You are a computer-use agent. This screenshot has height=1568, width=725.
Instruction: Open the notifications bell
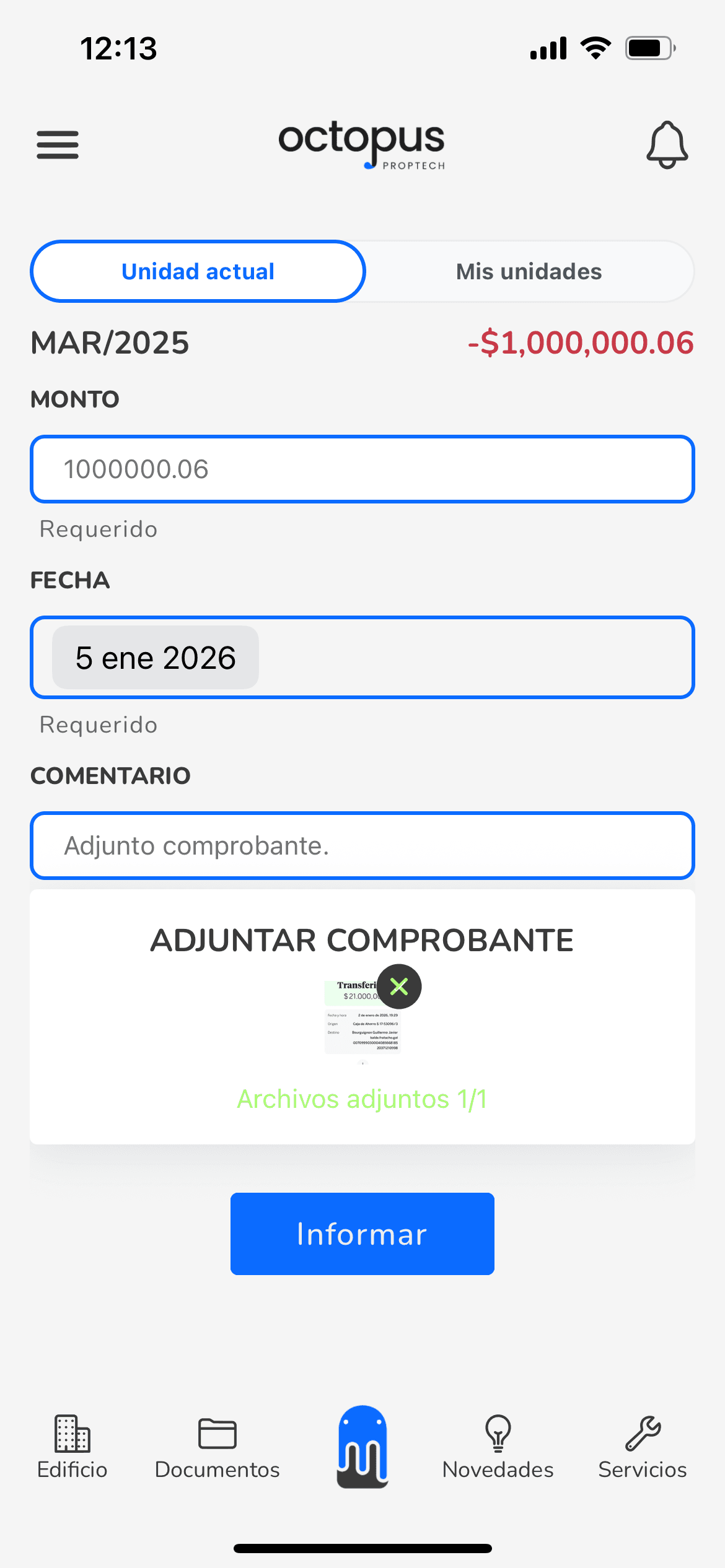pos(667,145)
